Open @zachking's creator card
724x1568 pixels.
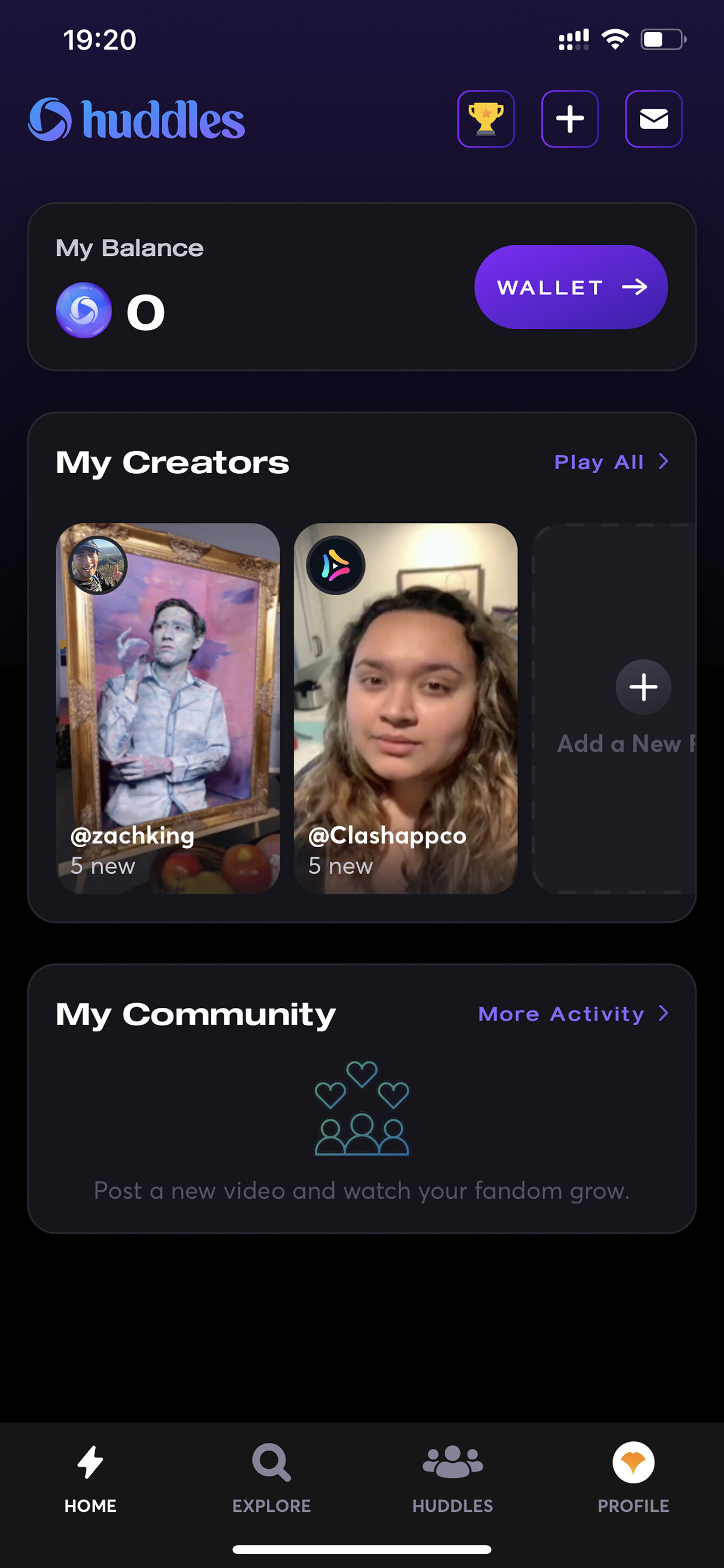[x=168, y=709]
